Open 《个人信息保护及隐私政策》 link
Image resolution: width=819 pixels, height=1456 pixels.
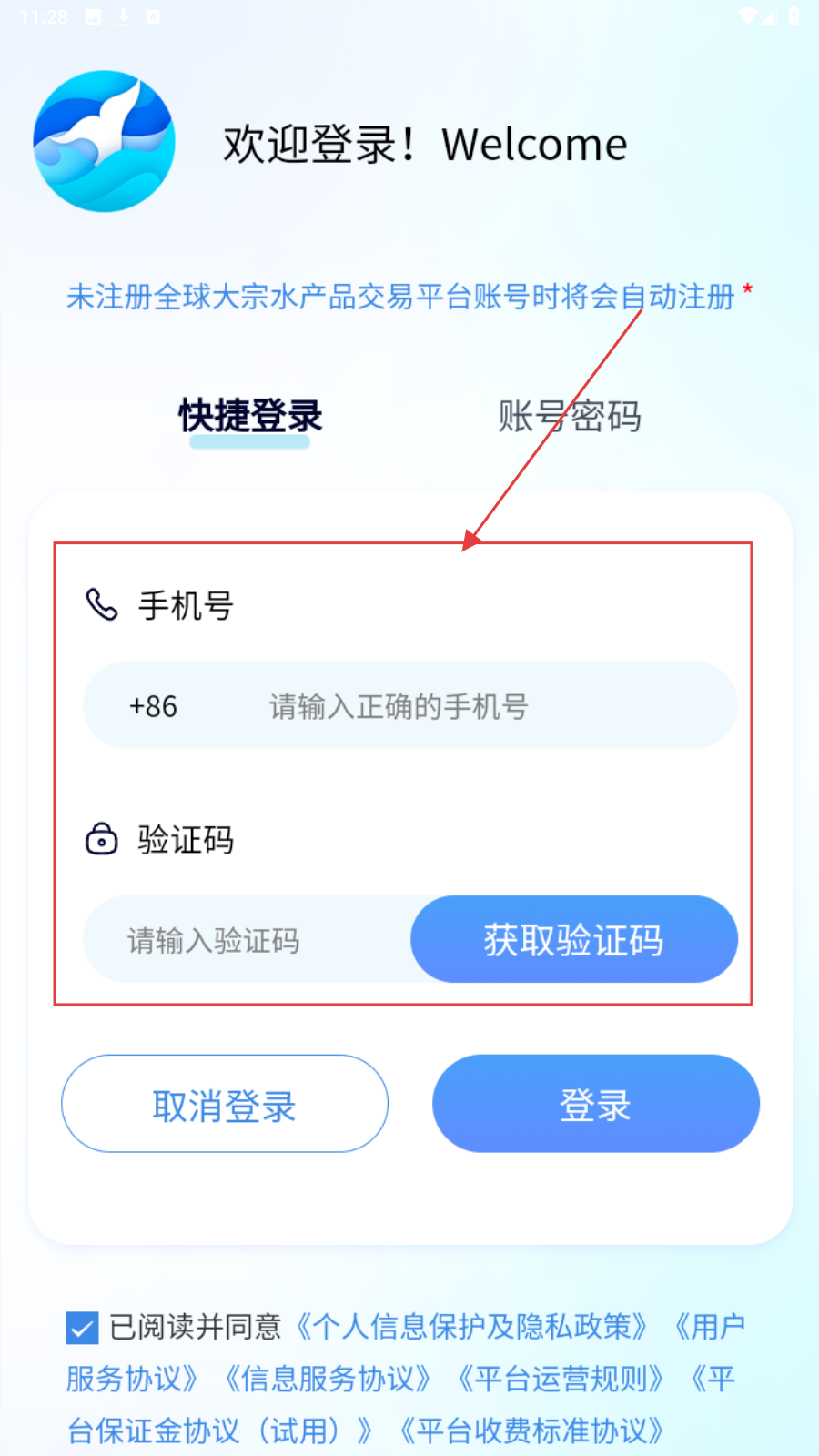tap(472, 1327)
